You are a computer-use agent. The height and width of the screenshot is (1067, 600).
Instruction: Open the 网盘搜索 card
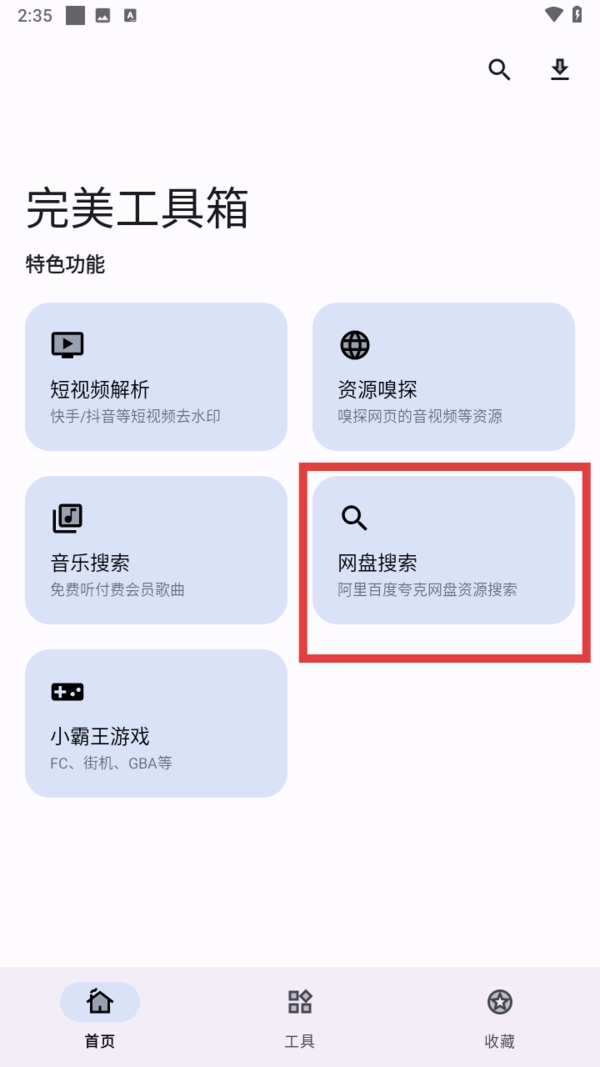pyautogui.click(x=444, y=550)
